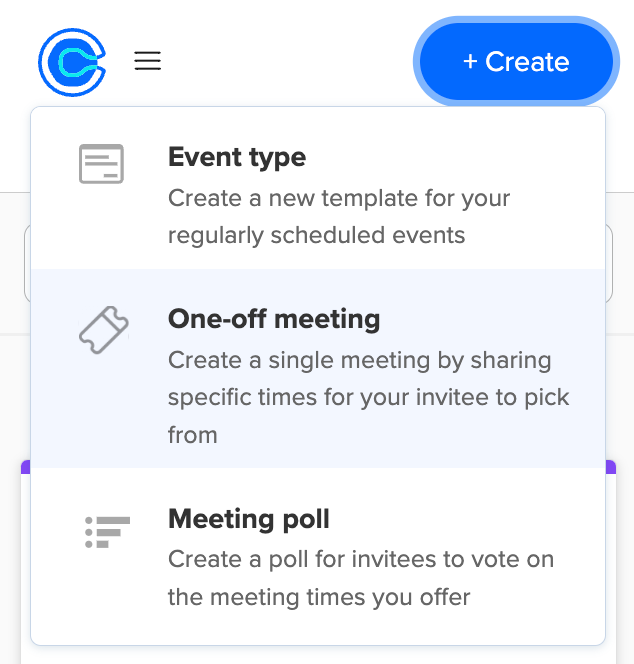Select the Event type option
634x664 pixels.
pos(318,196)
